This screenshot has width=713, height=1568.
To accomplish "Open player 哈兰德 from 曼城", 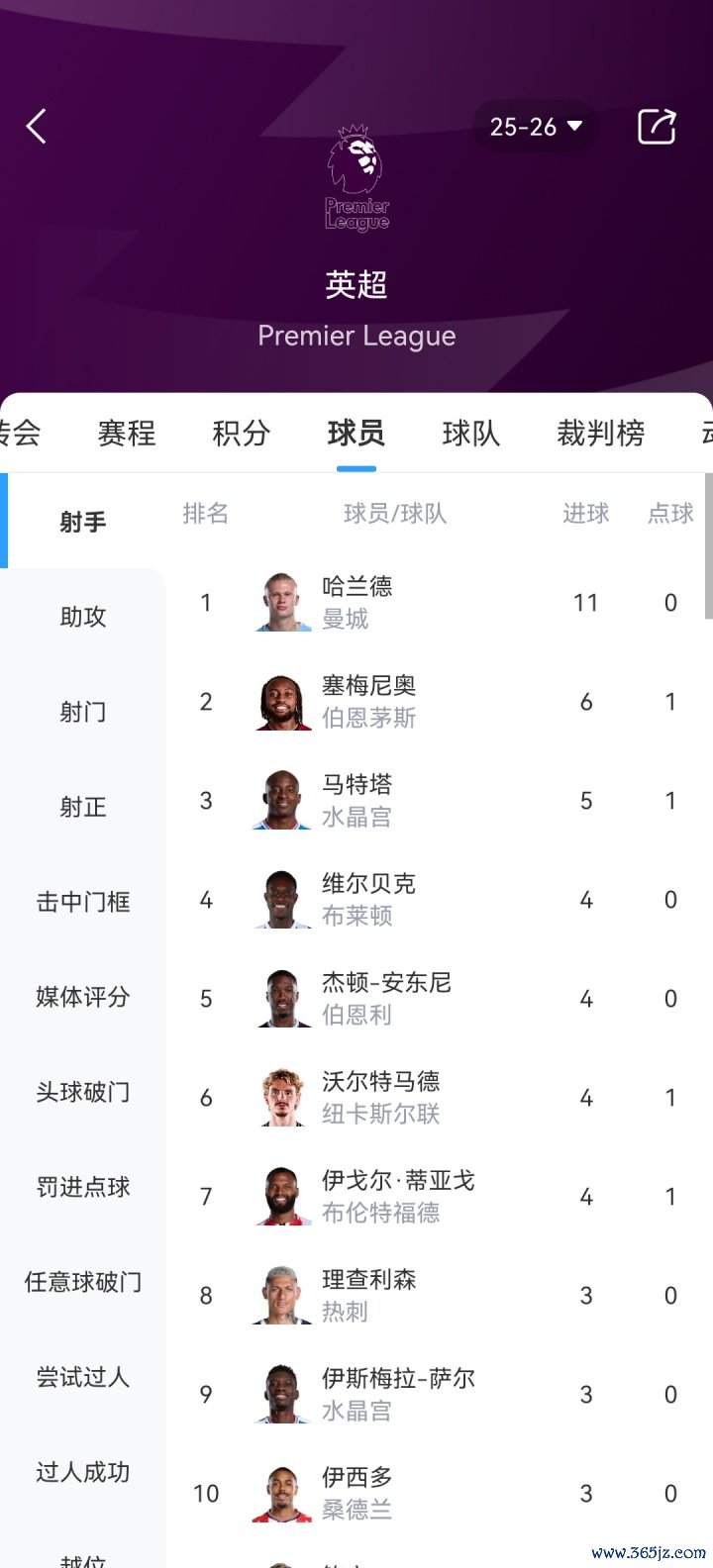I will pos(356,602).
